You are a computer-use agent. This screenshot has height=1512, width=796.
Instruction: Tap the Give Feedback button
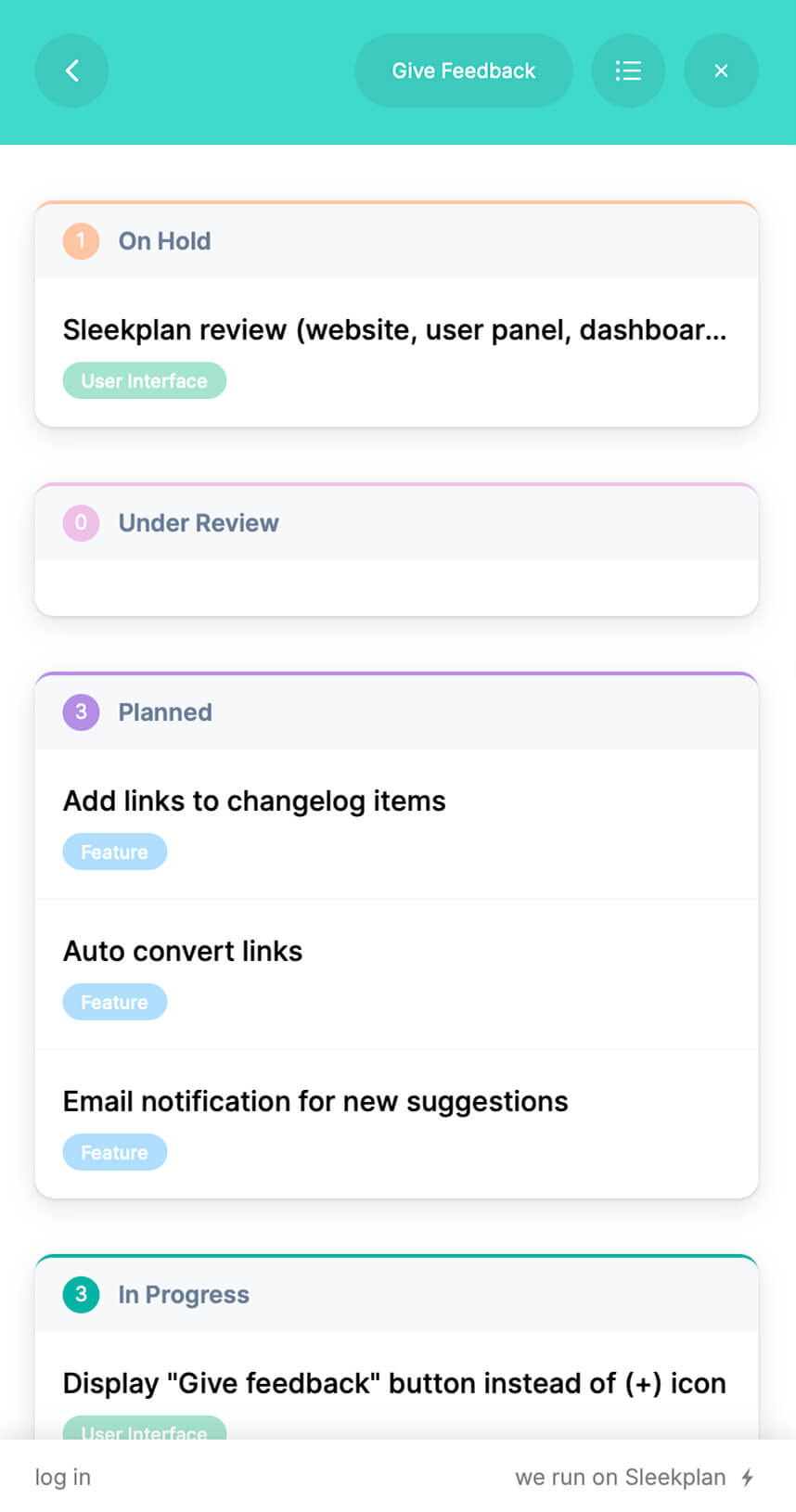pos(463,70)
